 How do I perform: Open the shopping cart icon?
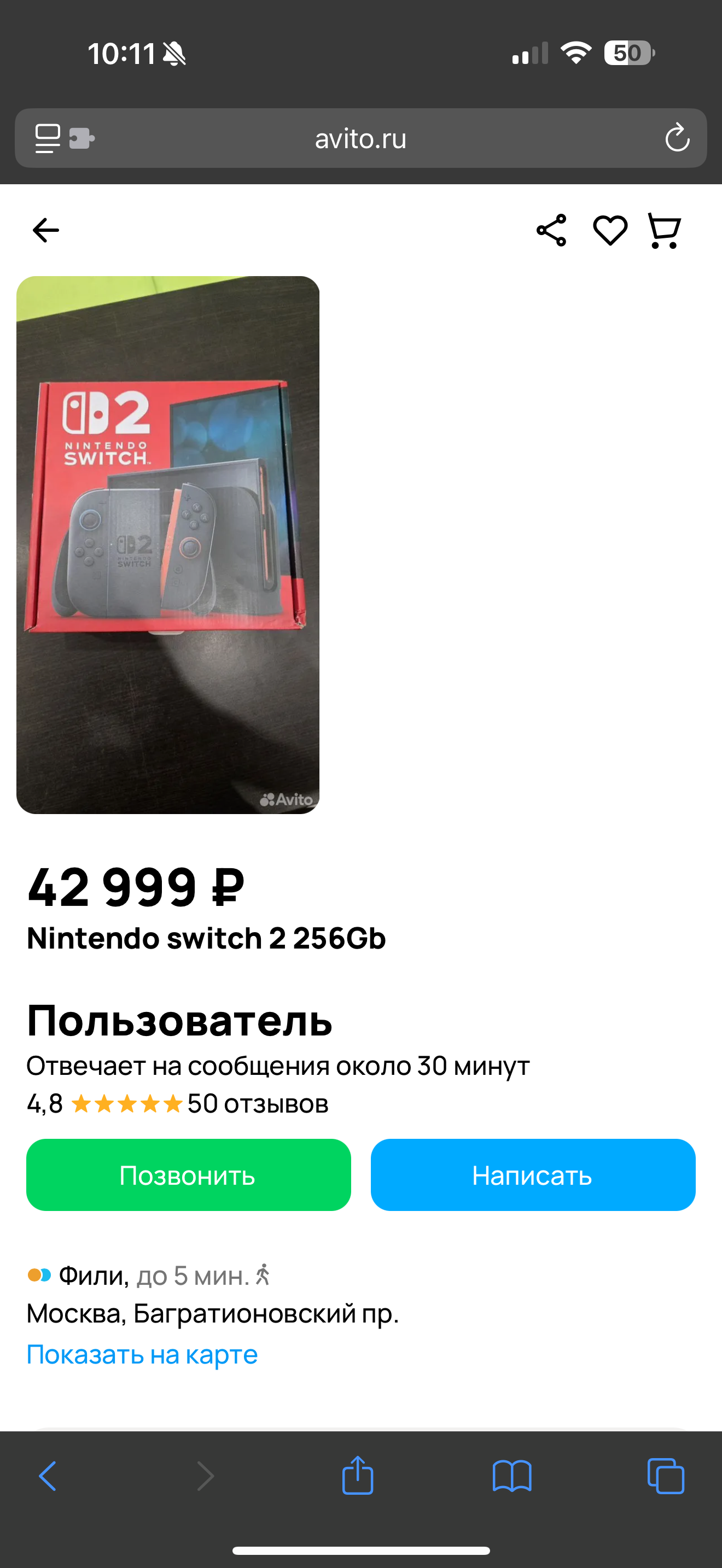664,231
